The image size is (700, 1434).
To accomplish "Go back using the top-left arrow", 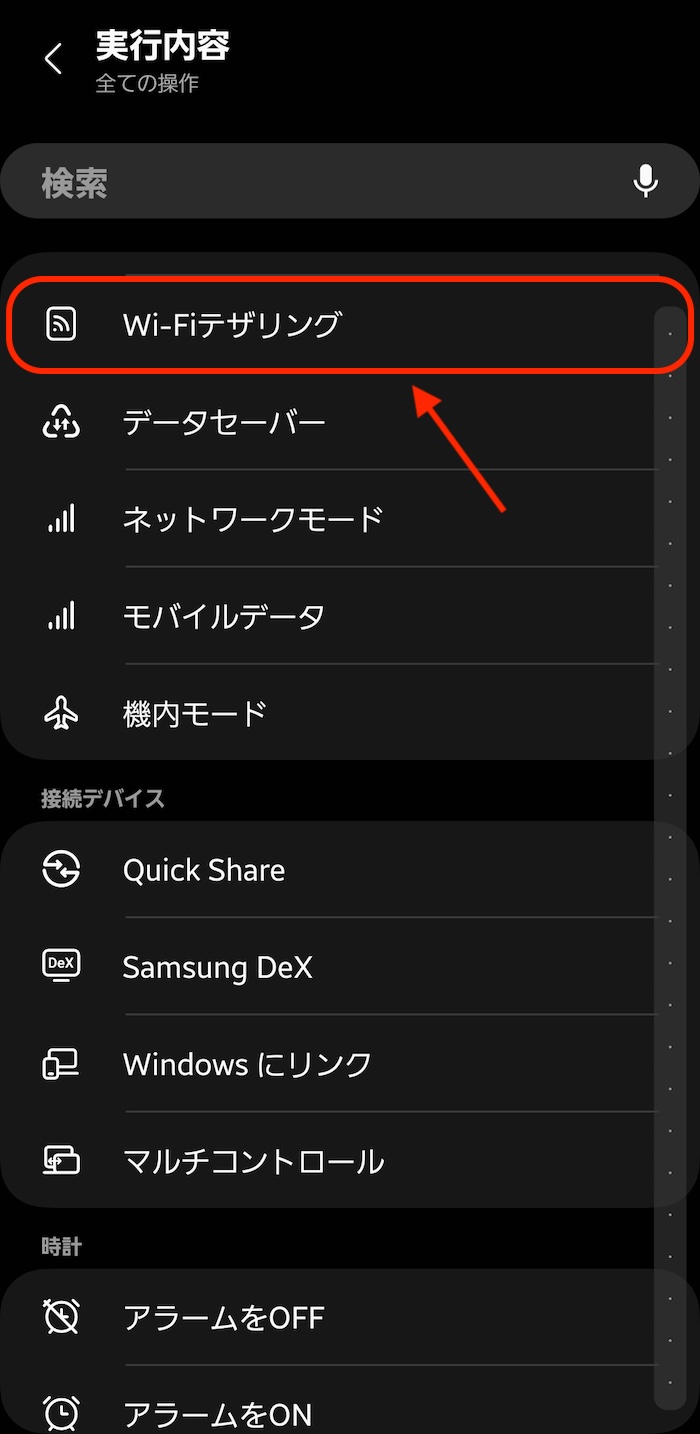I will [x=54, y=59].
